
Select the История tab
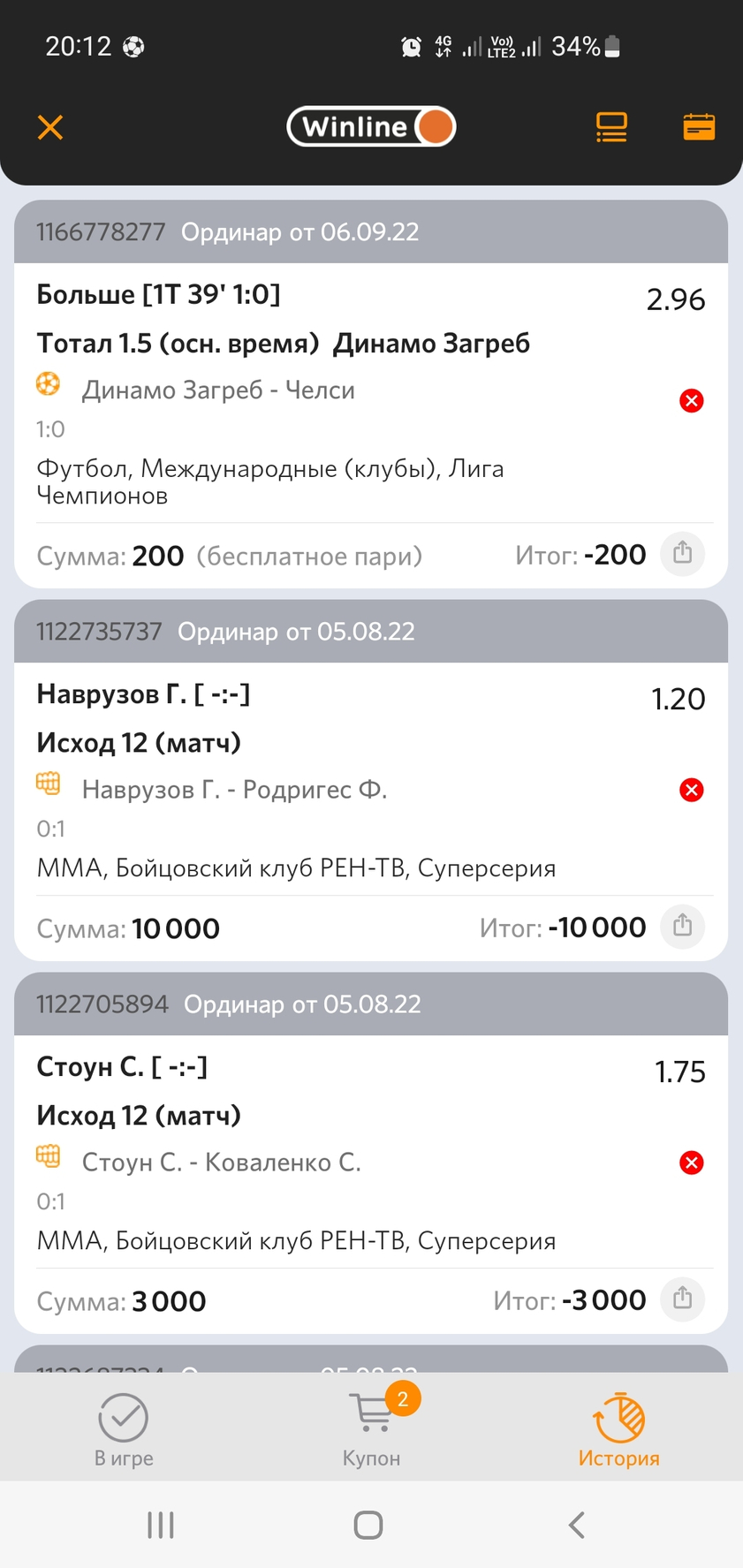(618, 1429)
